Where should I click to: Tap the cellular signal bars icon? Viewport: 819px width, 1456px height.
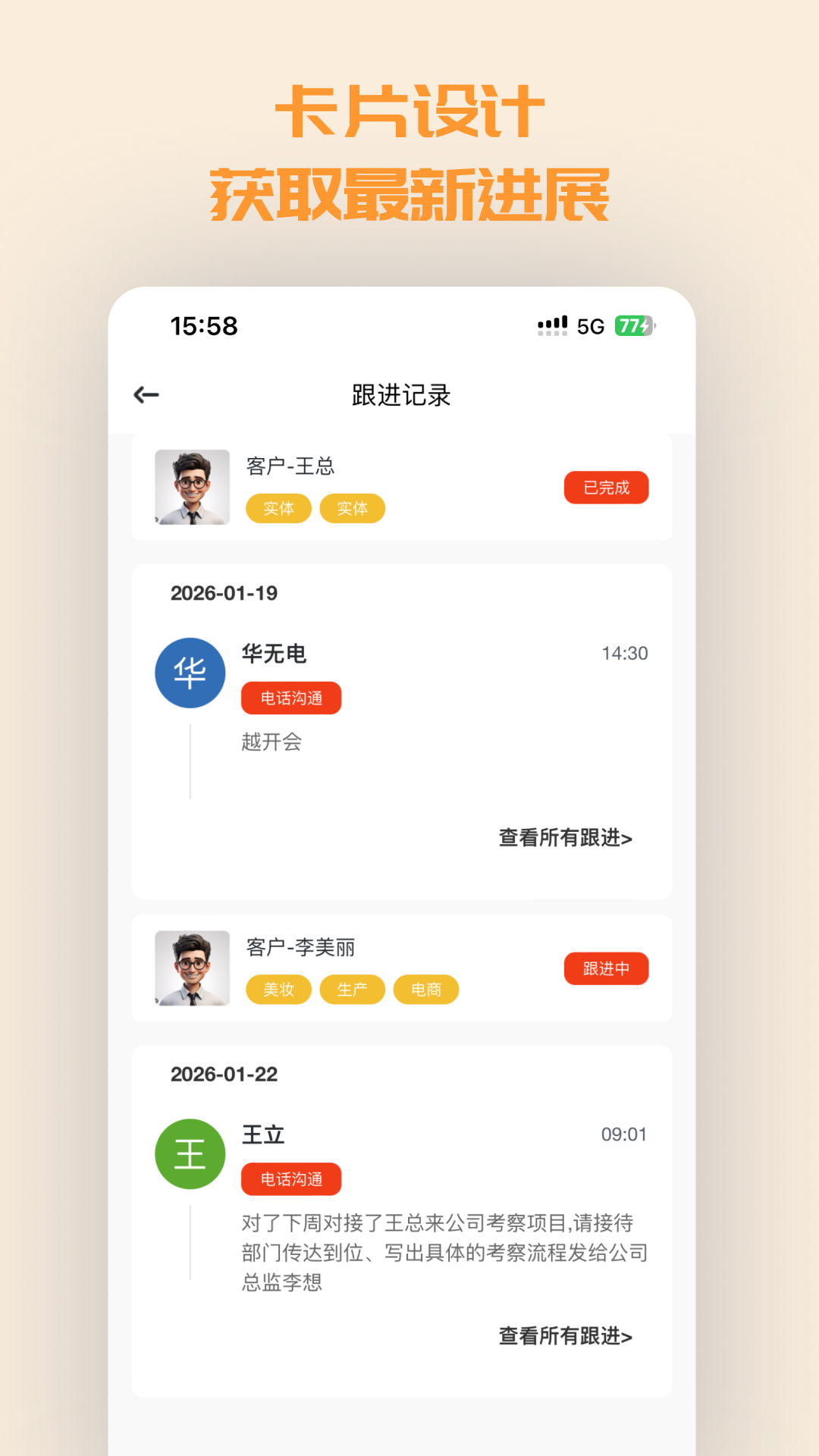[551, 325]
